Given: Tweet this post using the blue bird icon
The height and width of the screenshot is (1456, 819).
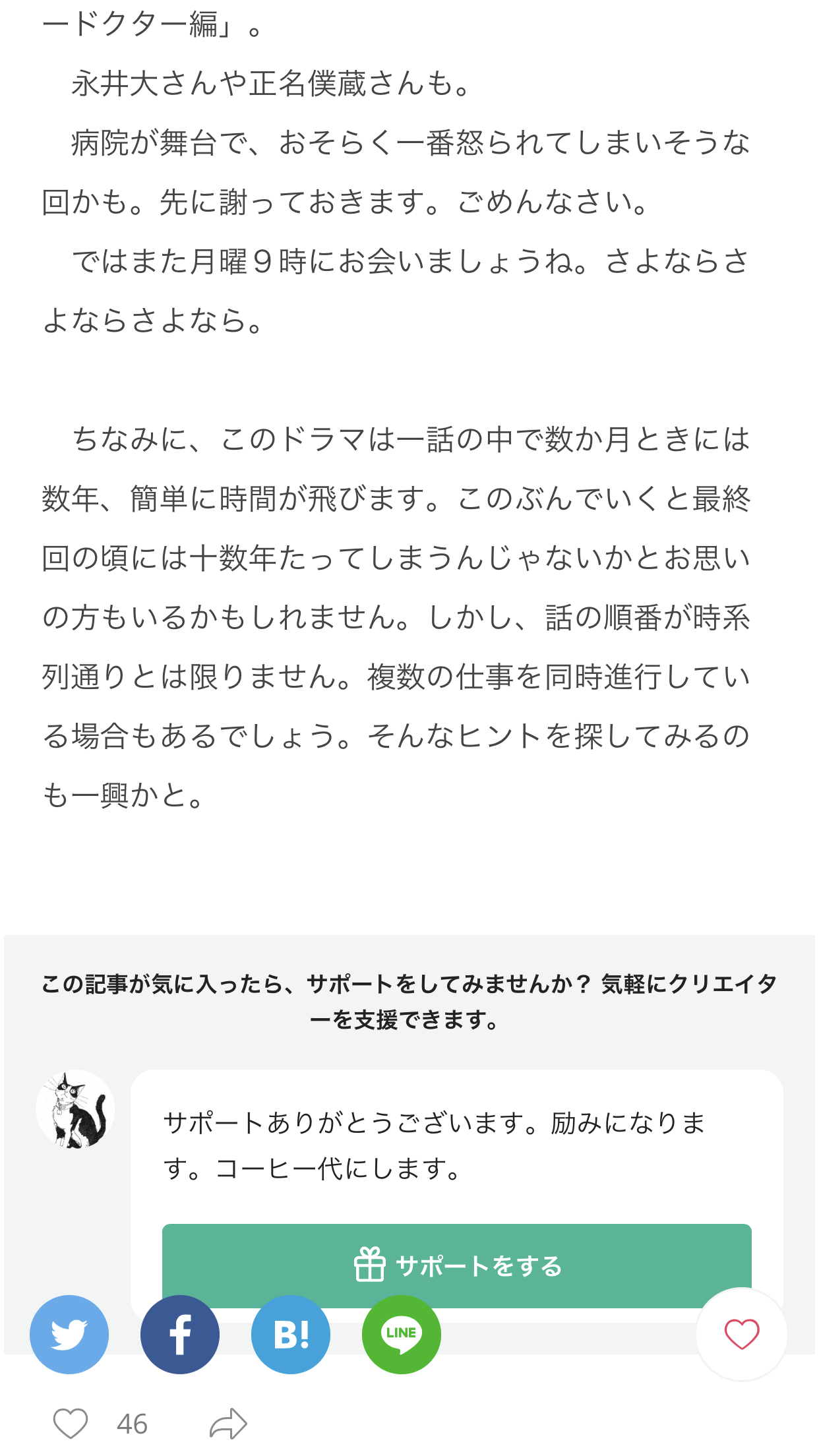Looking at the screenshot, I should (x=69, y=1333).
